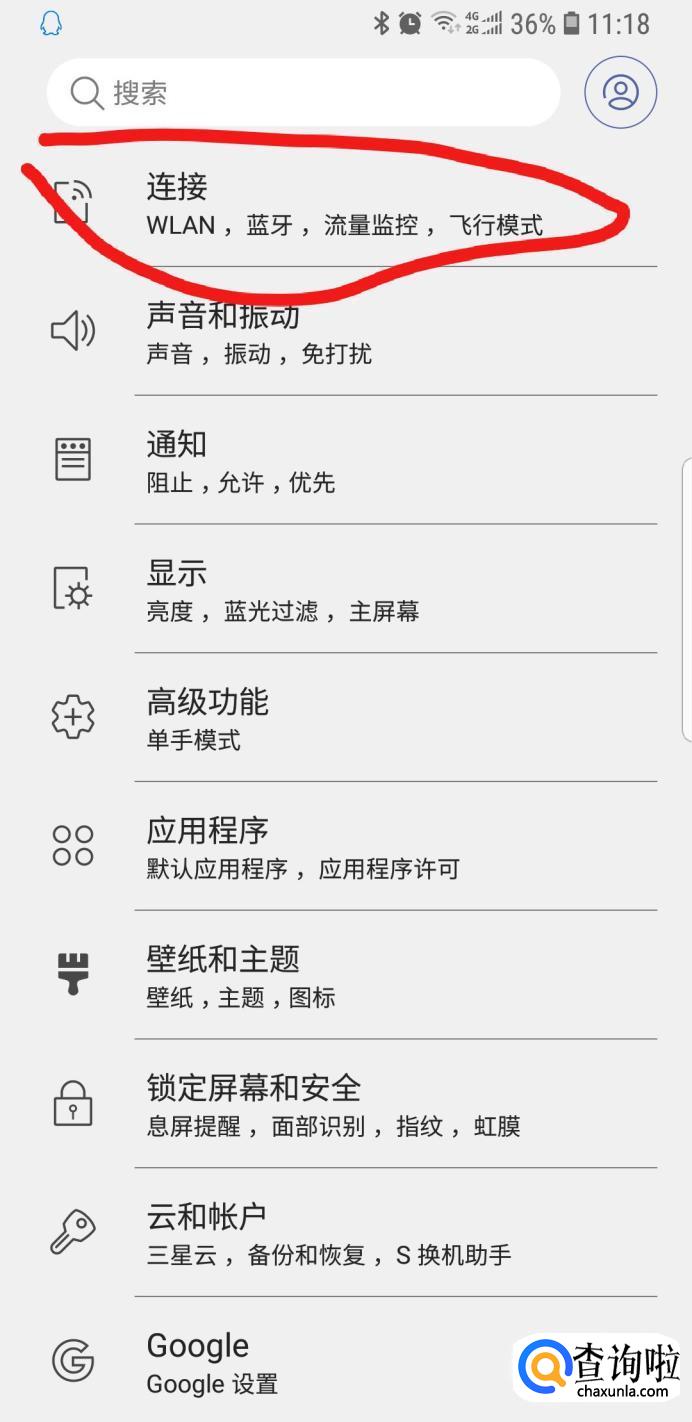Open the 通知 settings row
Image resolution: width=692 pixels, height=1422 pixels.
pos(345,462)
